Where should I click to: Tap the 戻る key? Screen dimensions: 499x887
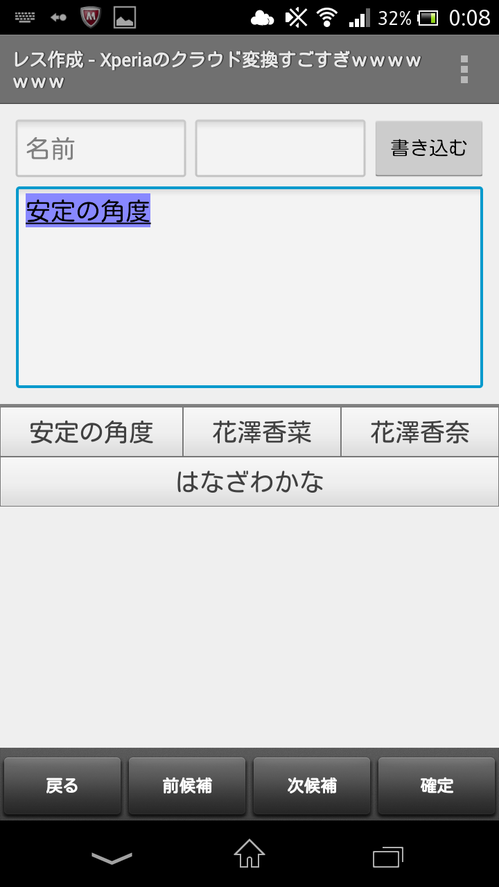click(x=62, y=786)
